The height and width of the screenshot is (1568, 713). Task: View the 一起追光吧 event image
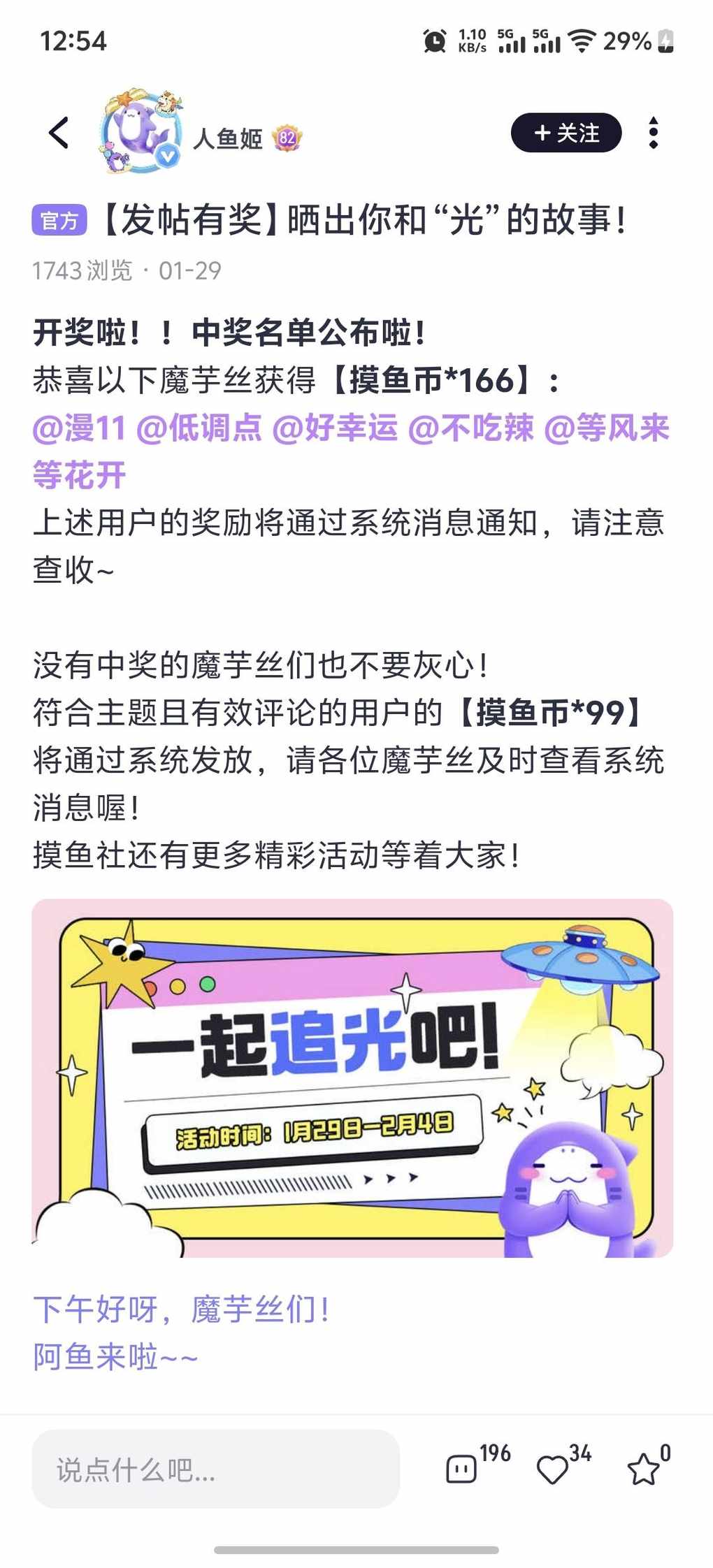[x=352, y=1078]
